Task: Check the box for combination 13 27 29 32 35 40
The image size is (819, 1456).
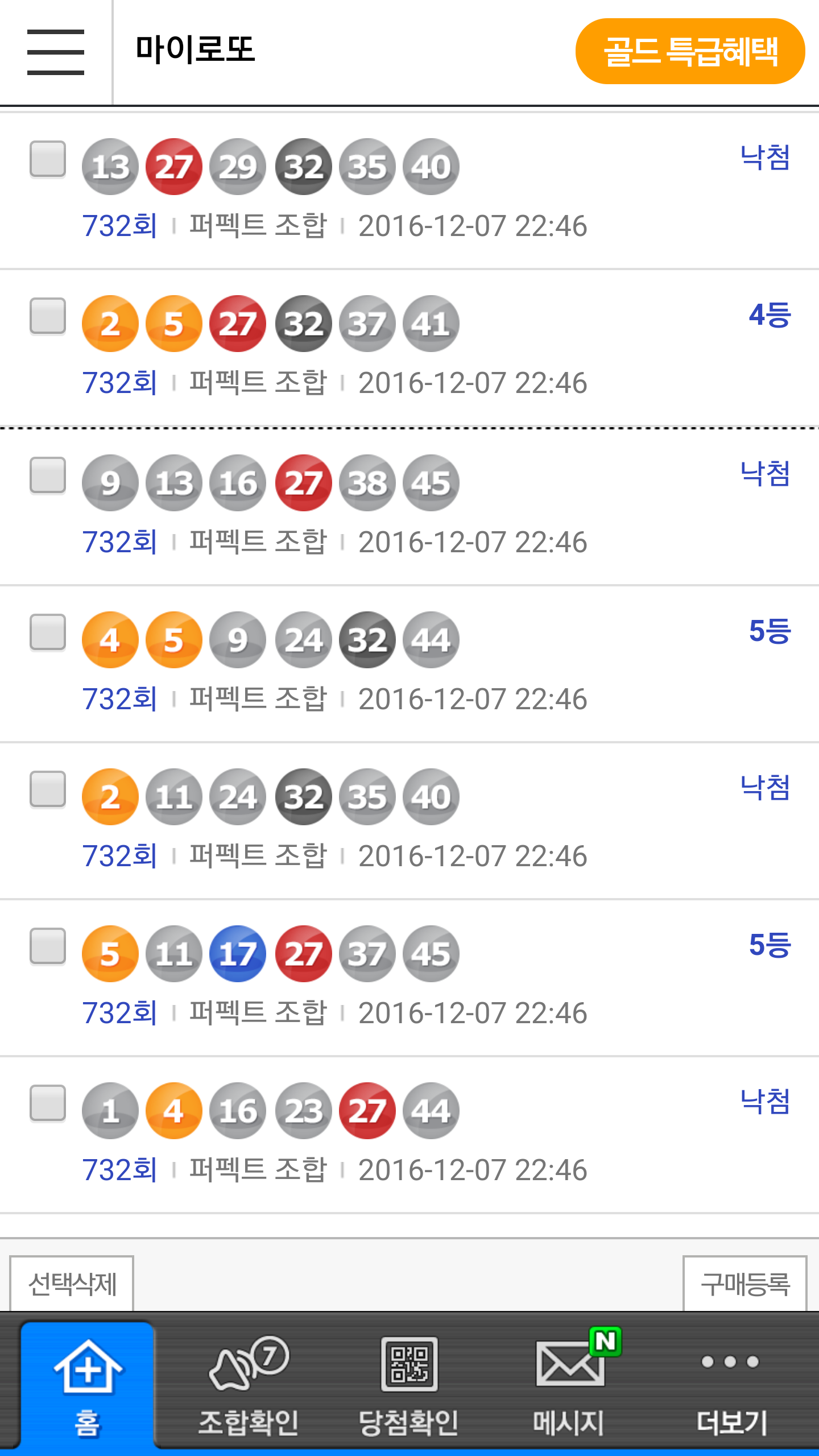Action: pyautogui.click(x=48, y=159)
